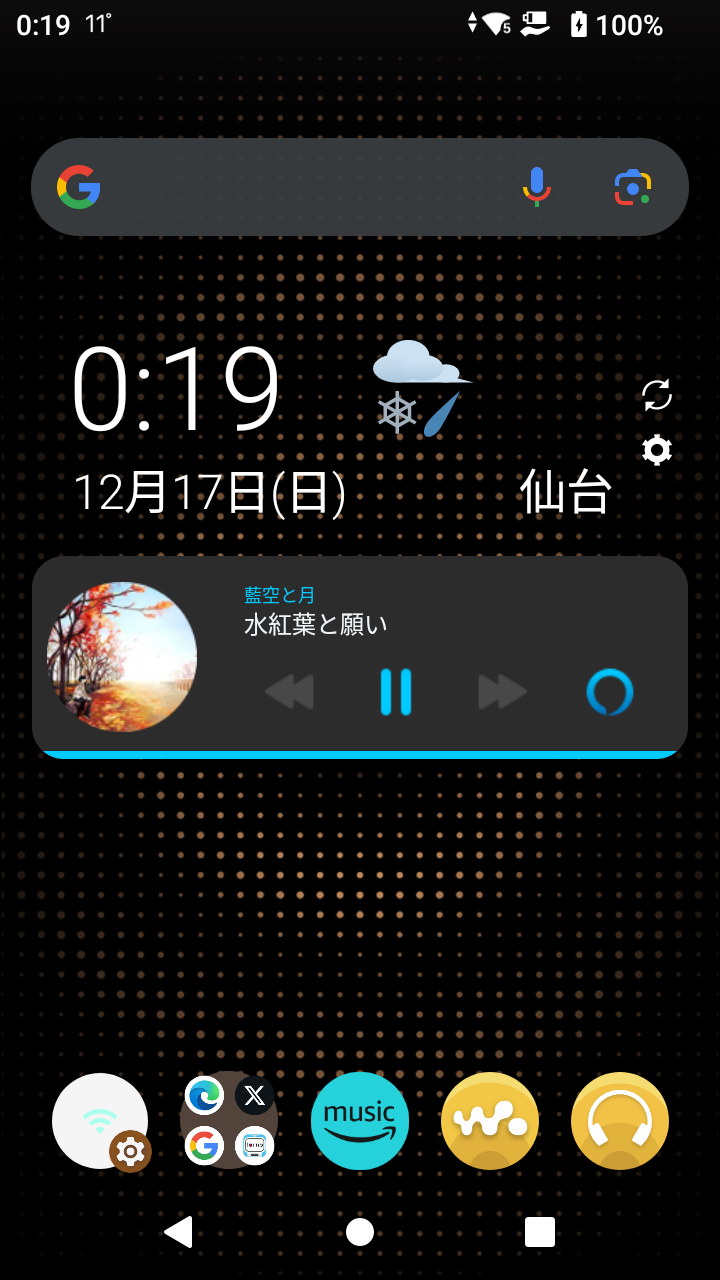Screen dimensions: 720x1280
Task: Launch the Walkman music player app
Action: (x=490, y=1121)
